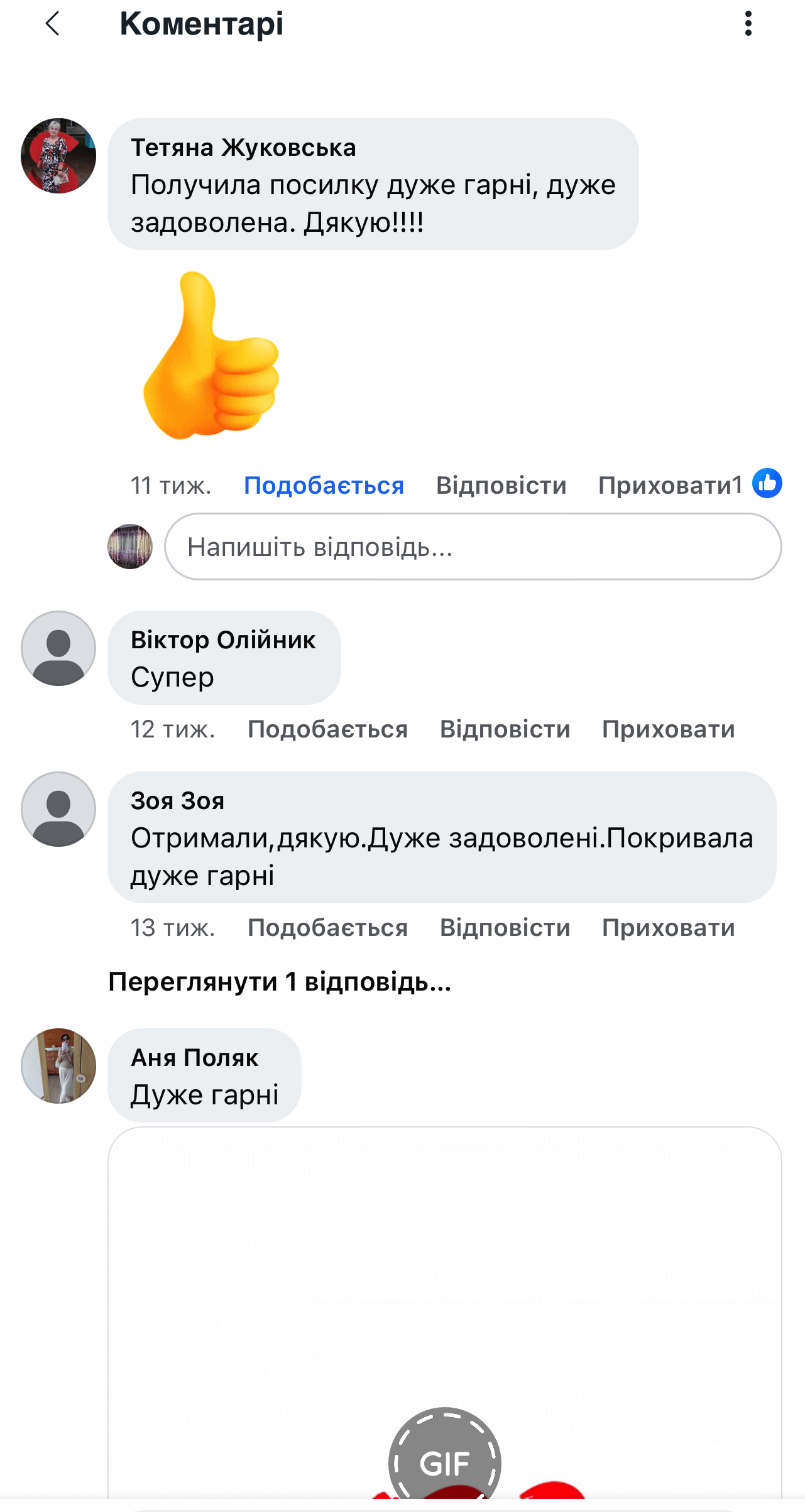This screenshot has width=805, height=1512.
Task: Open the three-dot overflow menu
Action: [748, 24]
